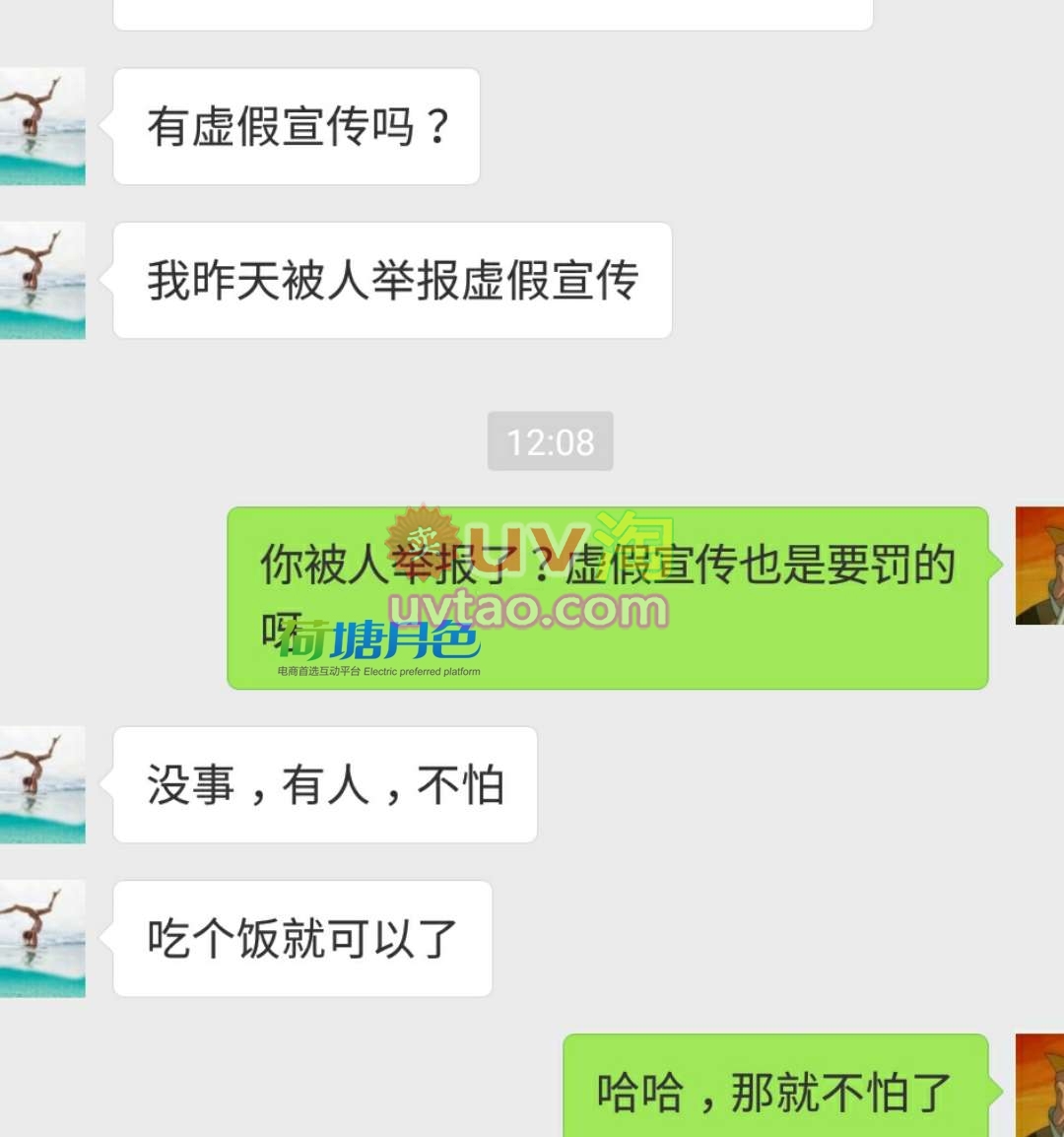Tap avatar next to "我昨天被人举报虚假宣传"

click(41, 281)
